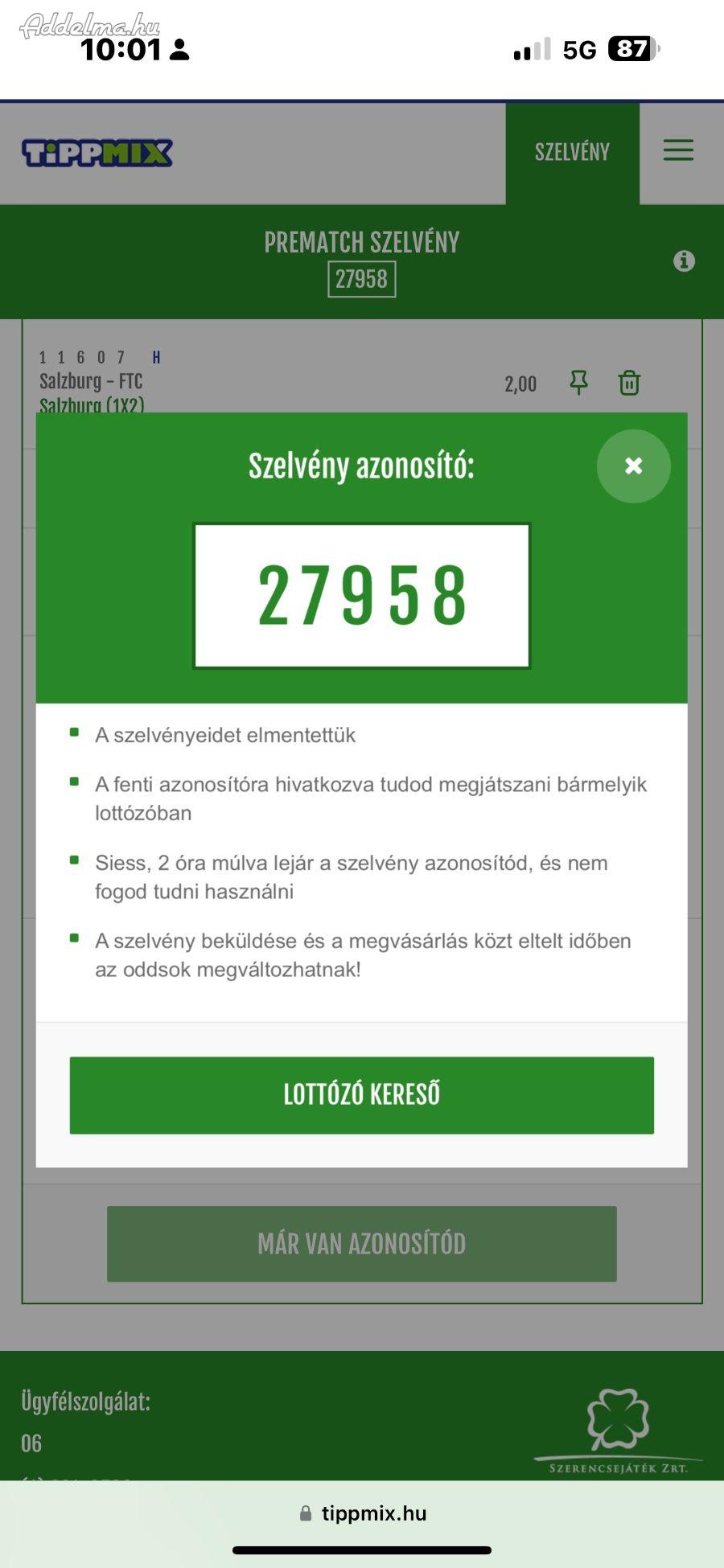Tap the Tippmix logo
724x1568 pixels.
pyautogui.click(x=97, y=153)
